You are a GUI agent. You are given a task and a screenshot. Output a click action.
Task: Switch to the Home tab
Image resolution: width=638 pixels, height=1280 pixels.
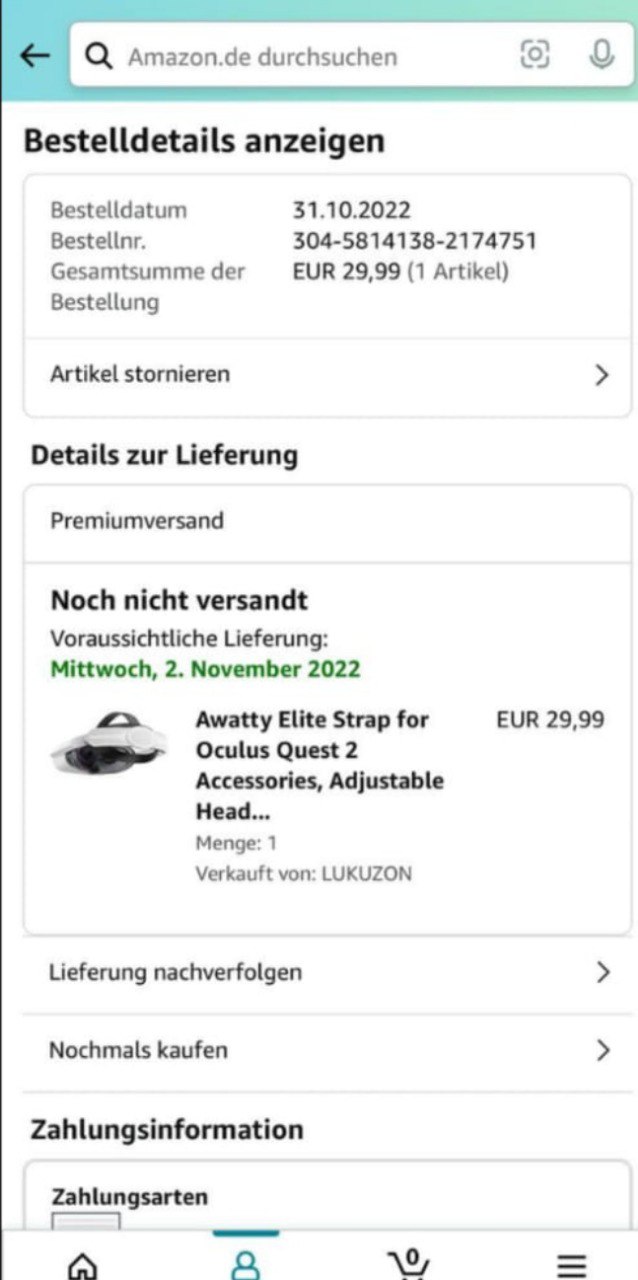click(x=83, y=1264)
